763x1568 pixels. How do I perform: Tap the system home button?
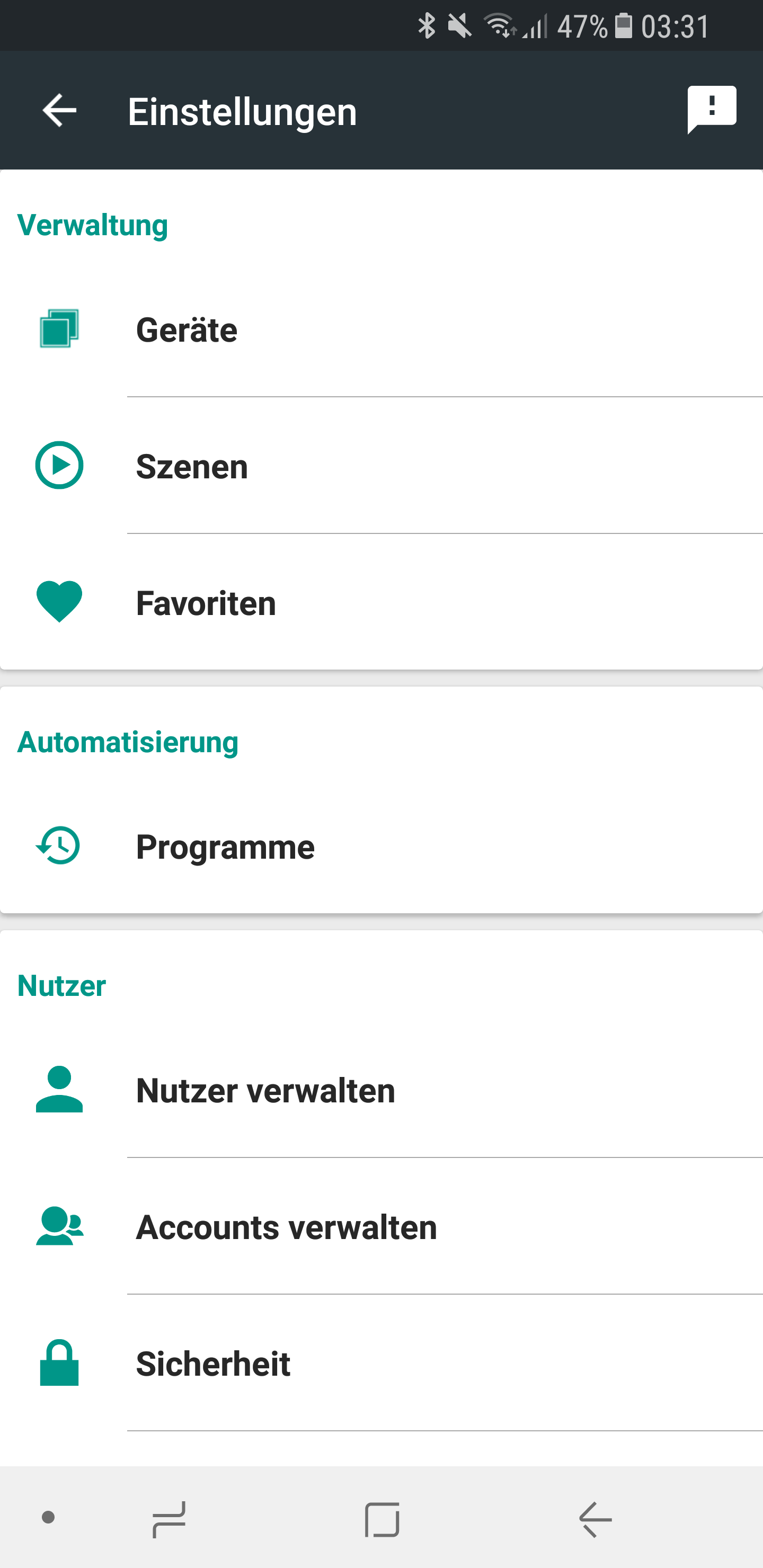point(382,1519)
